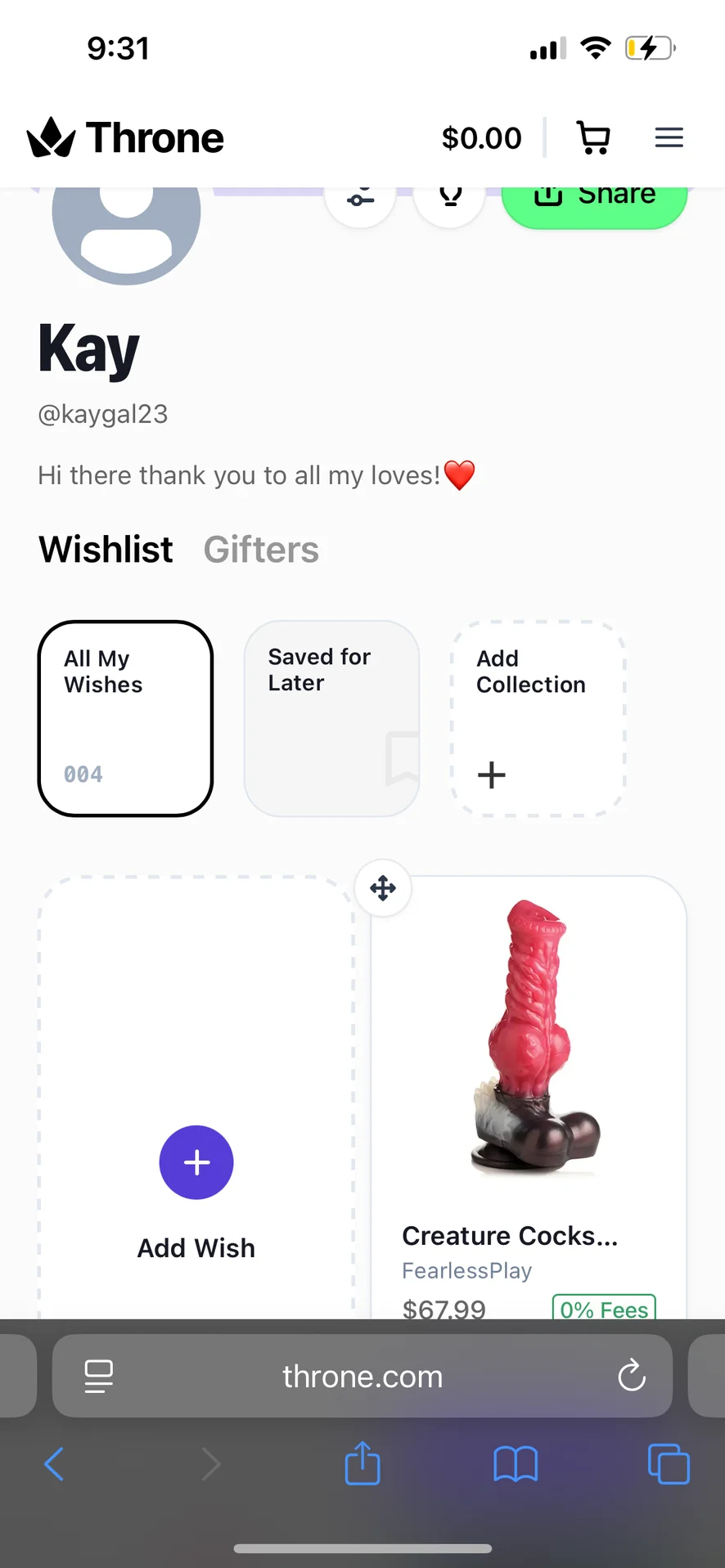The height and width of the screenshot is (1568, 725).
Task: Tap the green Share button
Action: [x=594, y=200]
